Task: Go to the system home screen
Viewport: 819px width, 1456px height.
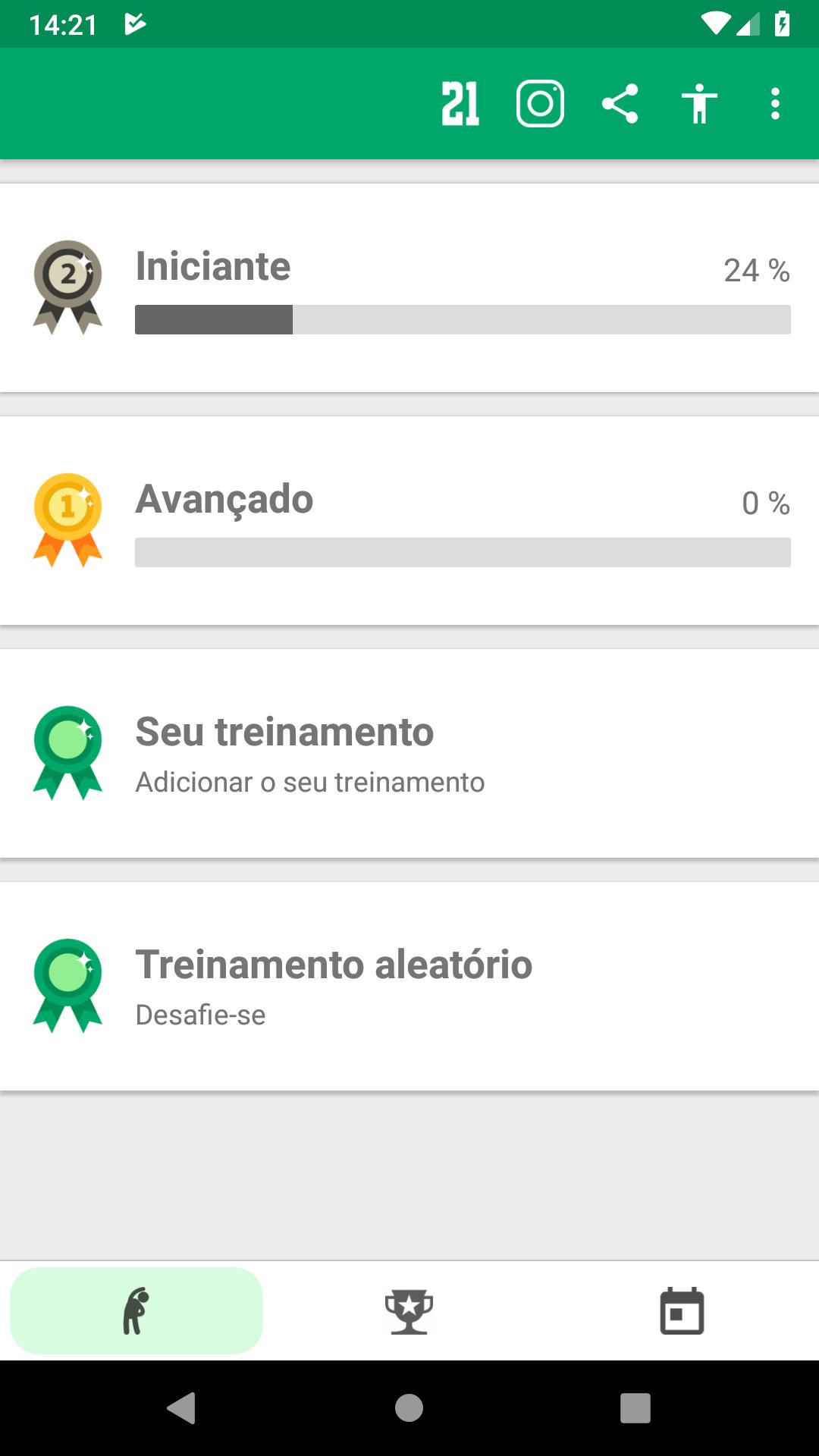Action: pos(409,1408)
